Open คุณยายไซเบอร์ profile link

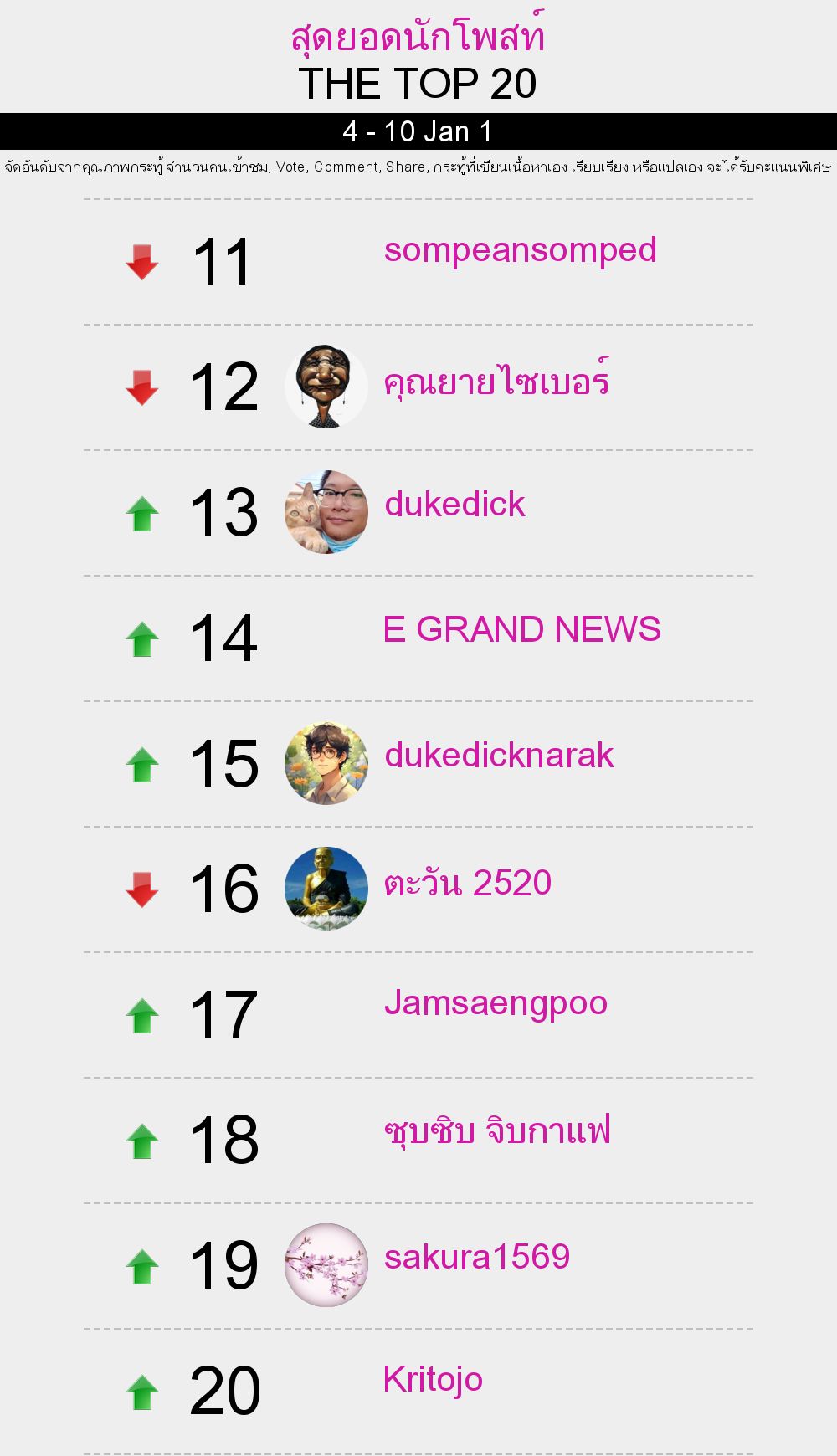(x=496, y=382)
